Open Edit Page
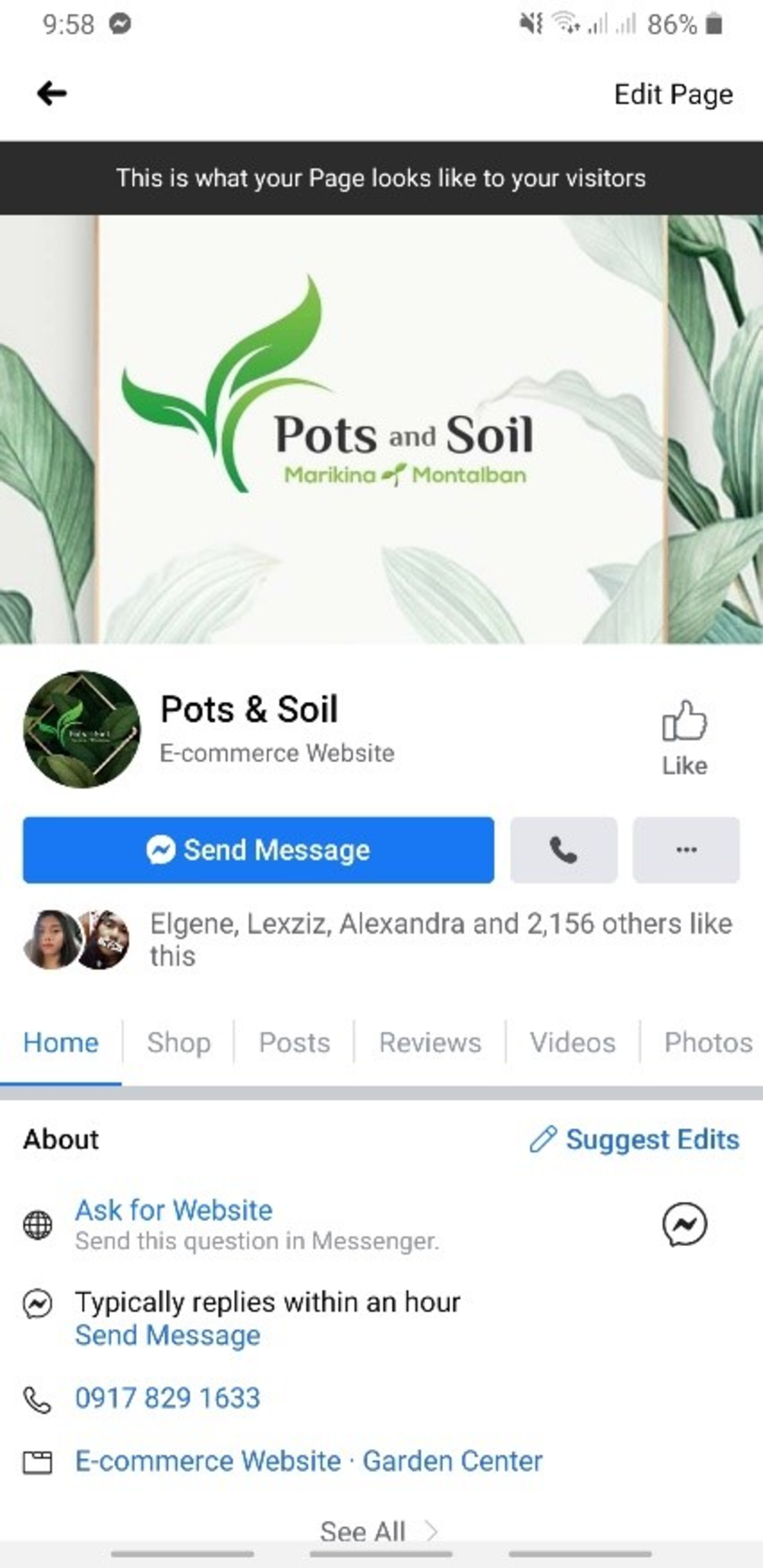The height and width of the screenshot is (1568, 763). (673, 95)
